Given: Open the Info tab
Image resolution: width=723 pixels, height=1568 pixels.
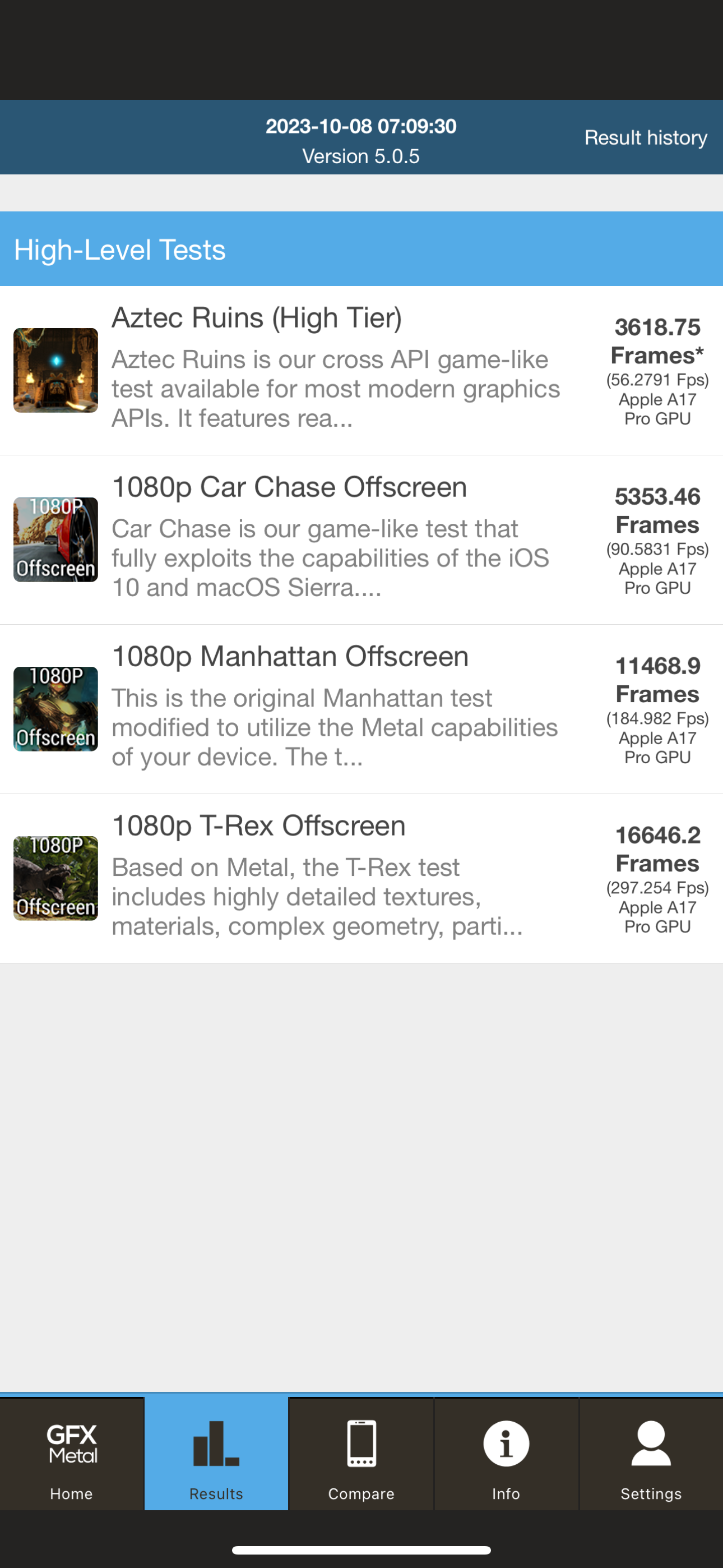Looking at the screenshot, I should click(x=506, y=1455).
